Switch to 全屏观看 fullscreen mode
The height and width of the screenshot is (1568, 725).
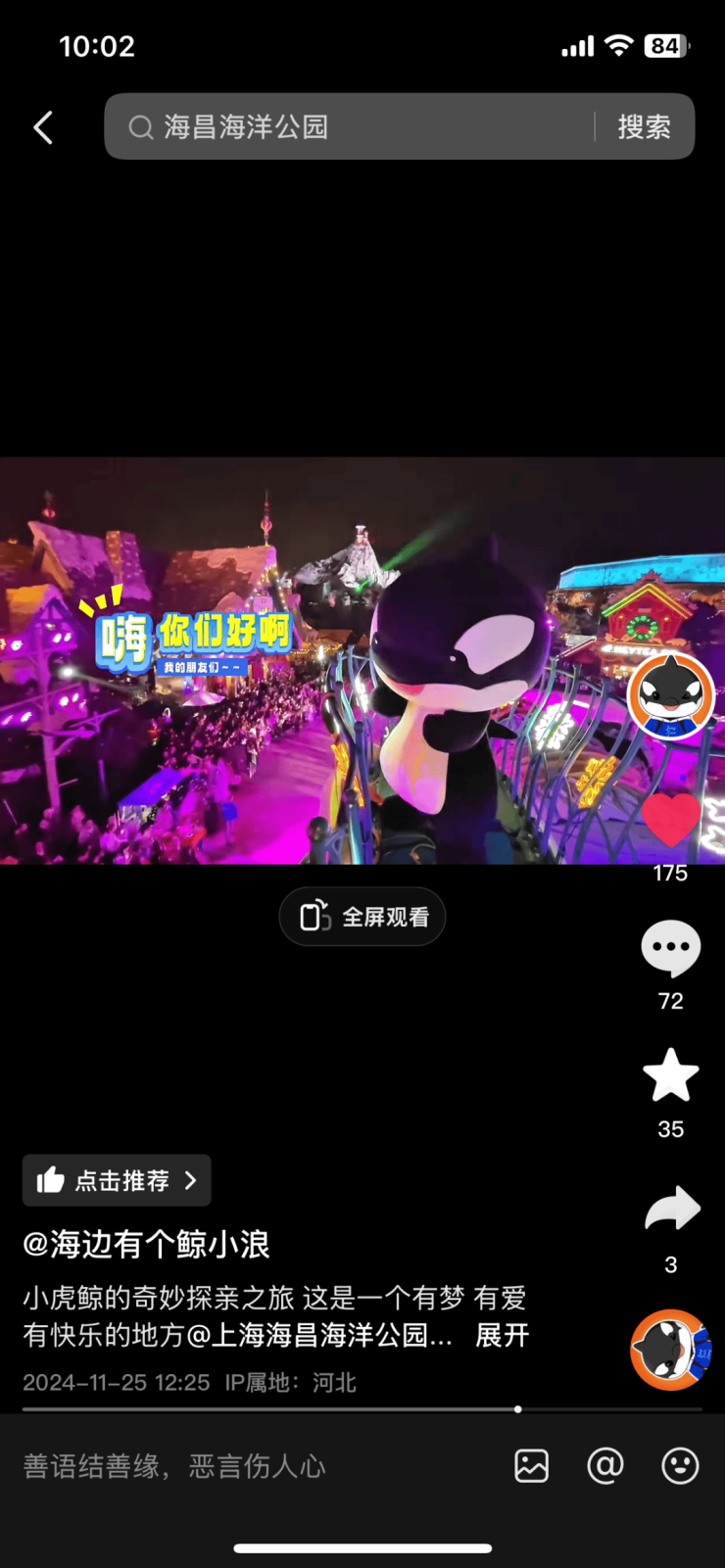(362, 917)
